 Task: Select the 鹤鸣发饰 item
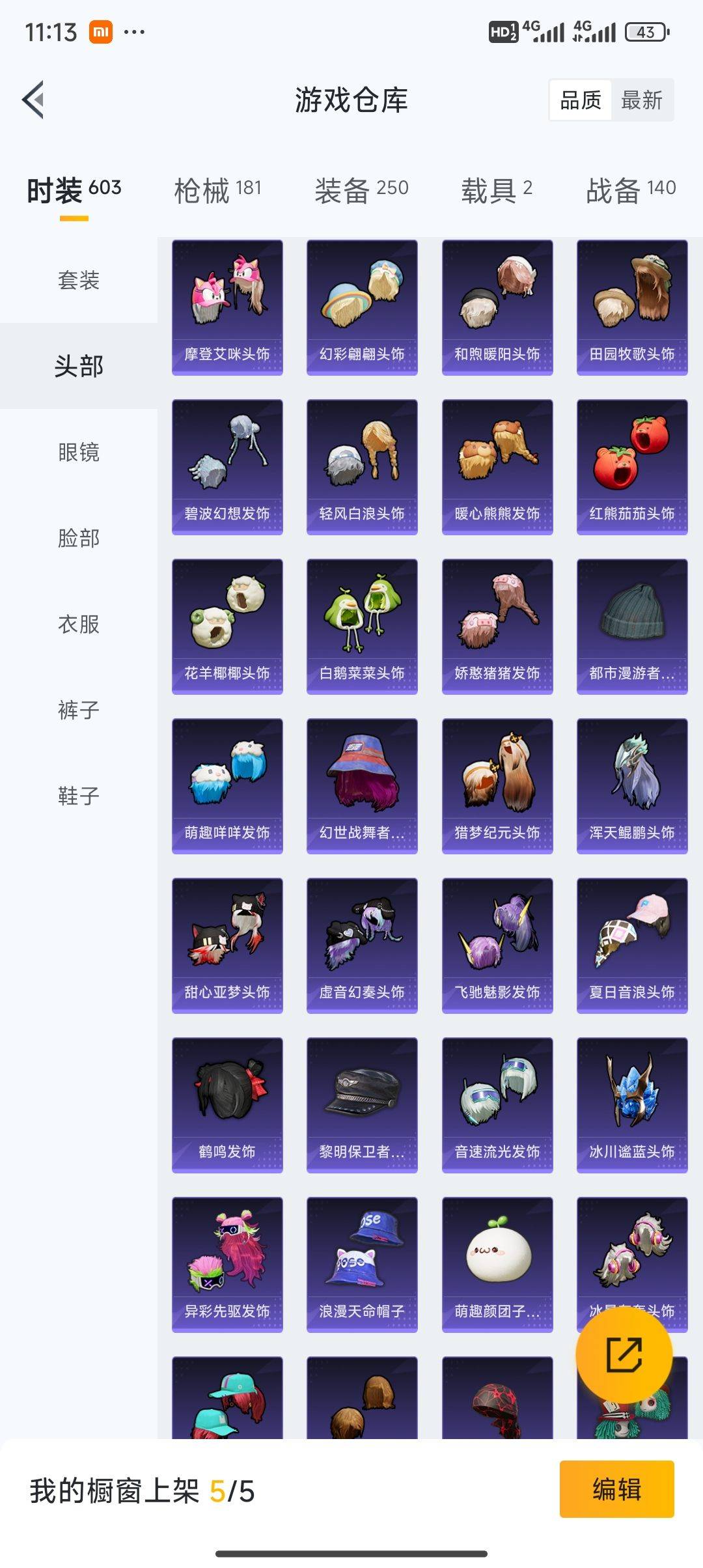coord(227,1105)
